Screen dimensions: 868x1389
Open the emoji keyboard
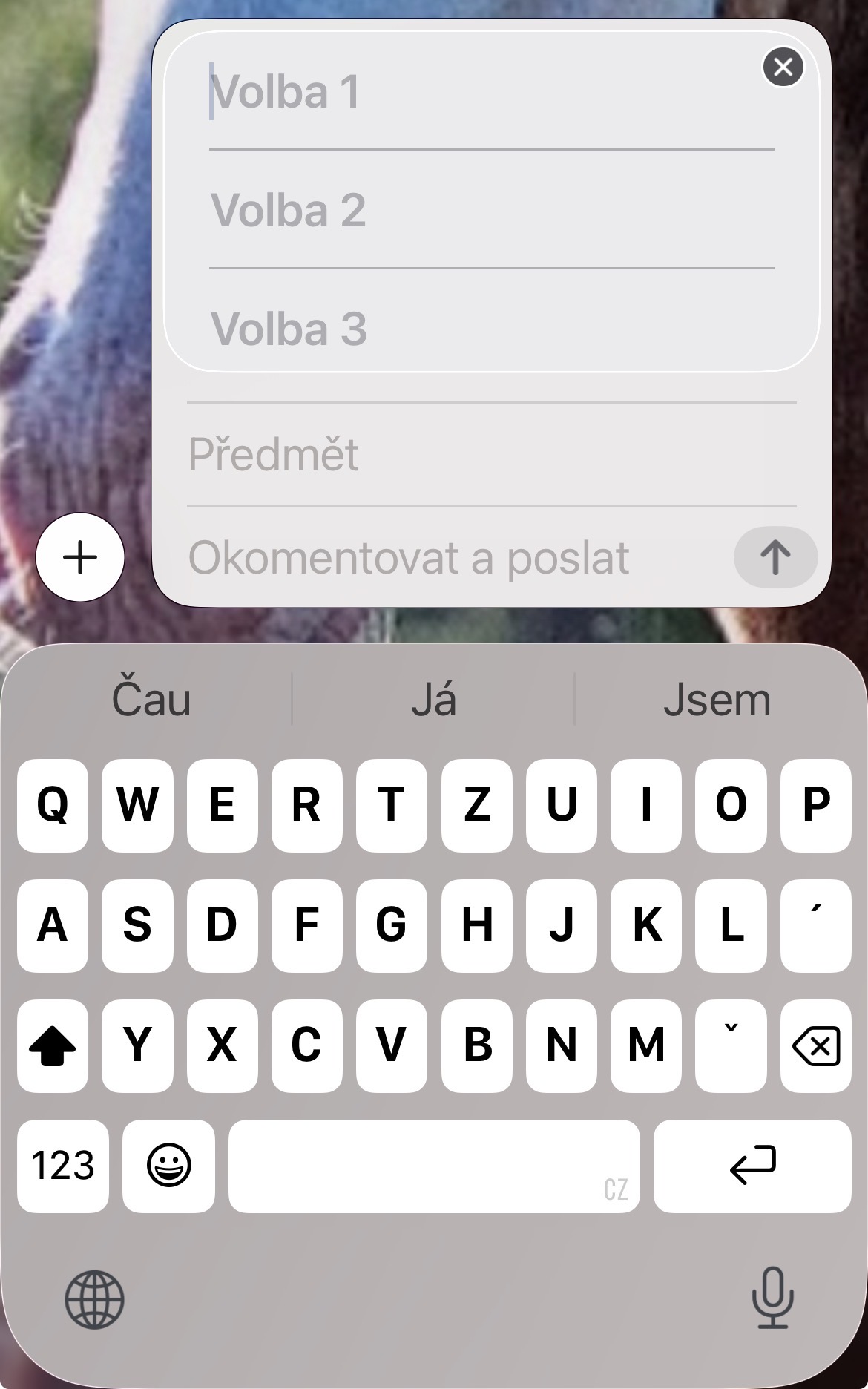point(169,1166)
